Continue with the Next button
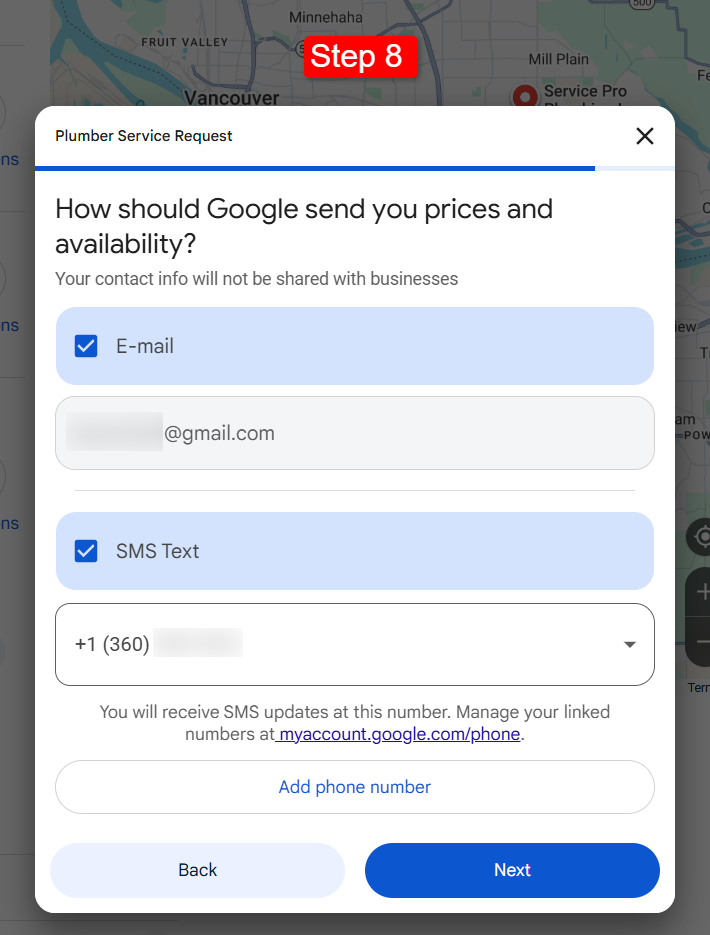 pos(512,870)
